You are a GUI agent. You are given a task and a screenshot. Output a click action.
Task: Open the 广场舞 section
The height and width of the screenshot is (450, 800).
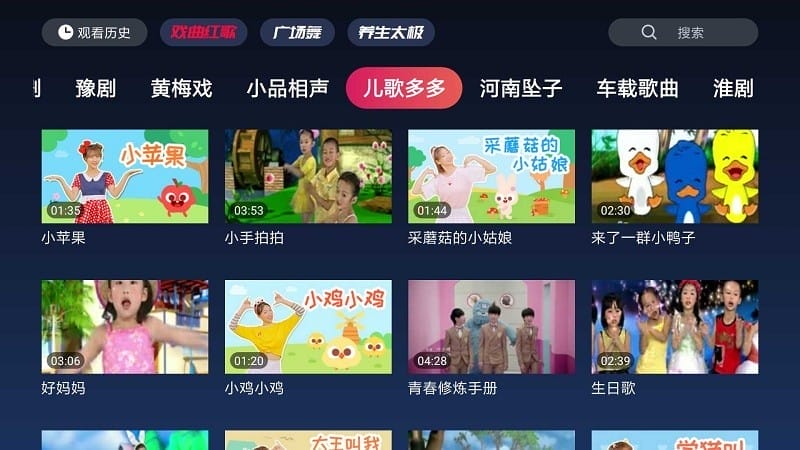pos(298,32)
